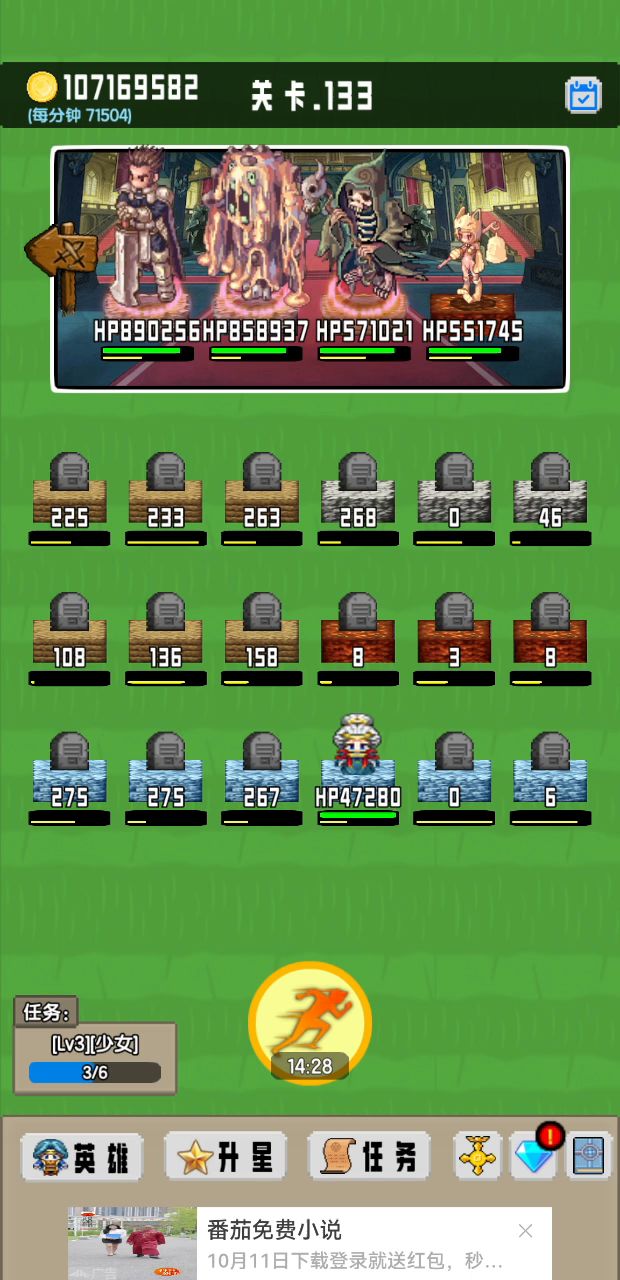This screenshot has height=1280, width=620.
Task: Open the diamond shop with alert badge
Action: (534, 1158)
